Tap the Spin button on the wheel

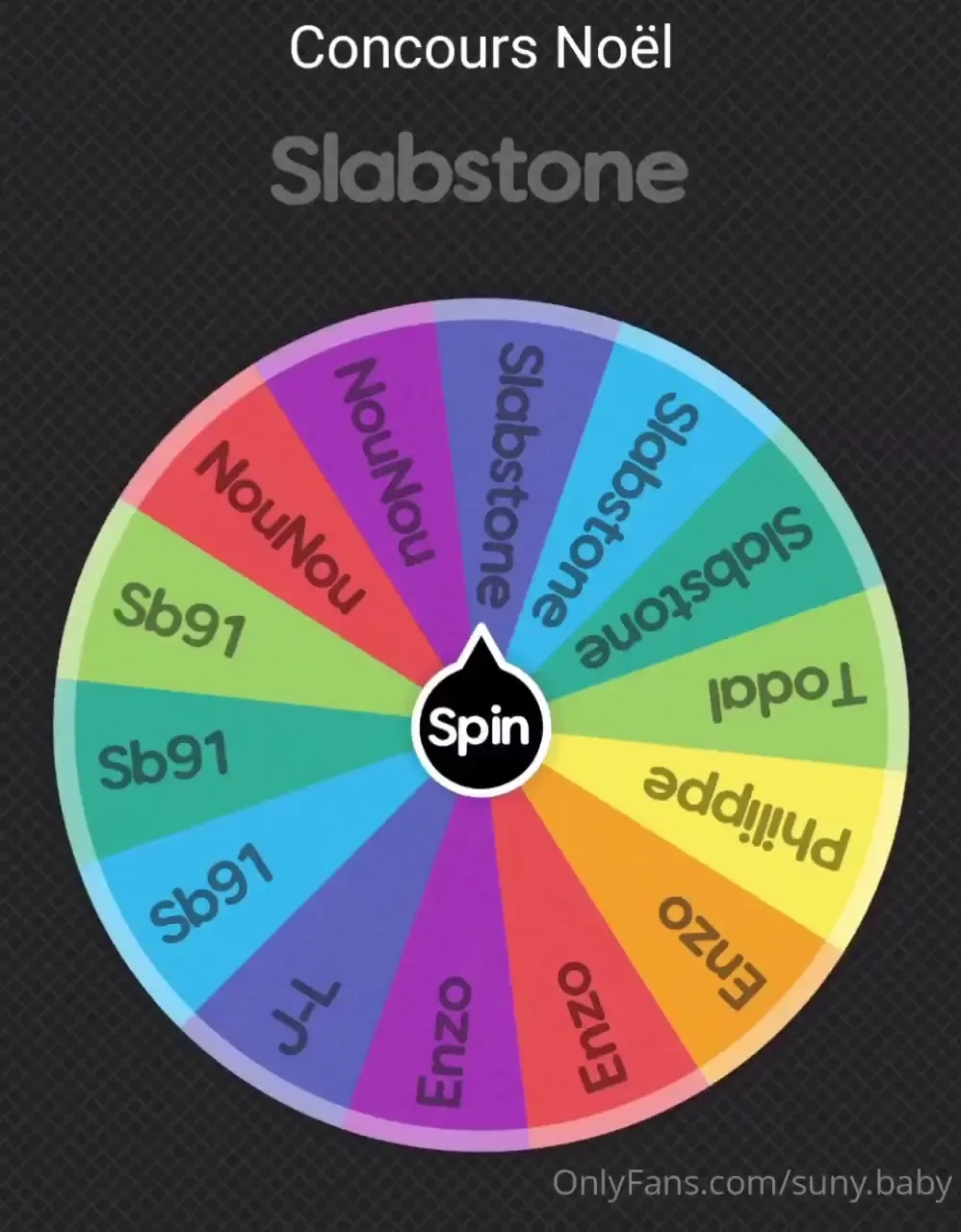tap(479, 729)
